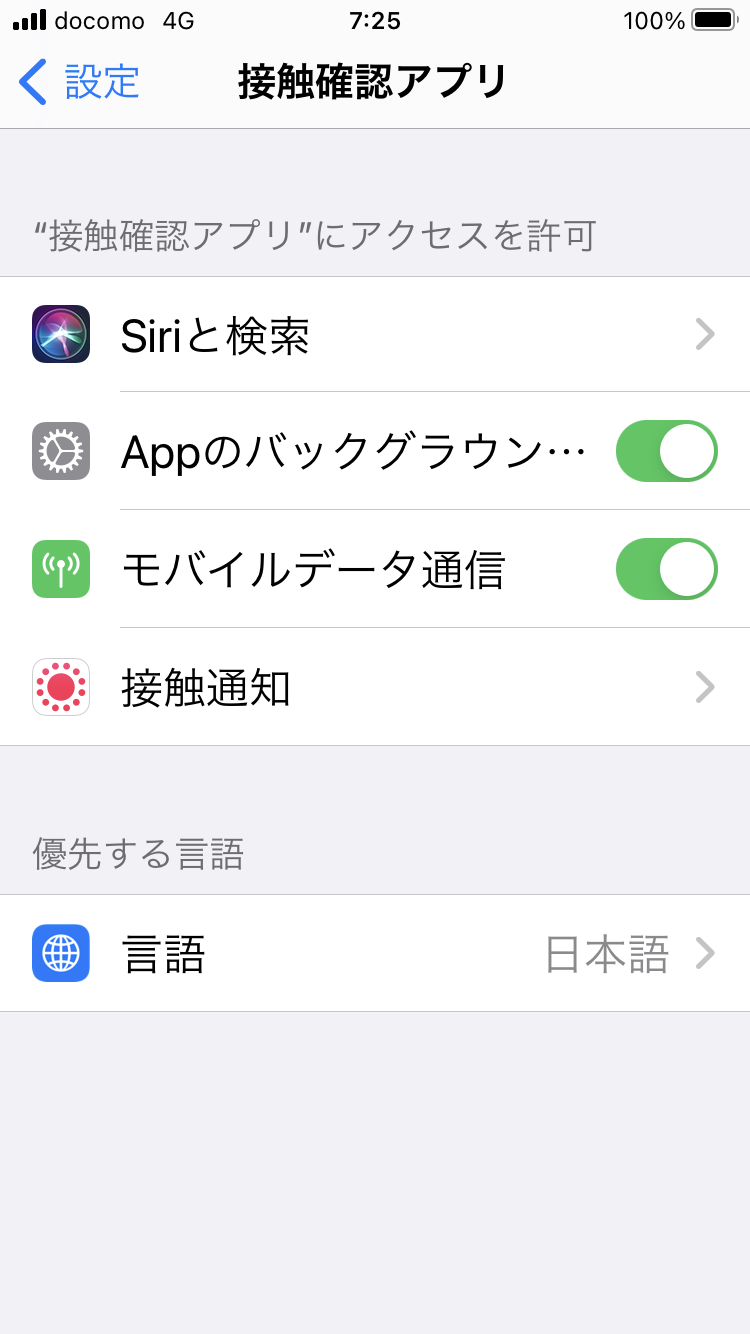Select the Siriと検索 row
This screenshot has height=1334, width=750.
(300, 333)
